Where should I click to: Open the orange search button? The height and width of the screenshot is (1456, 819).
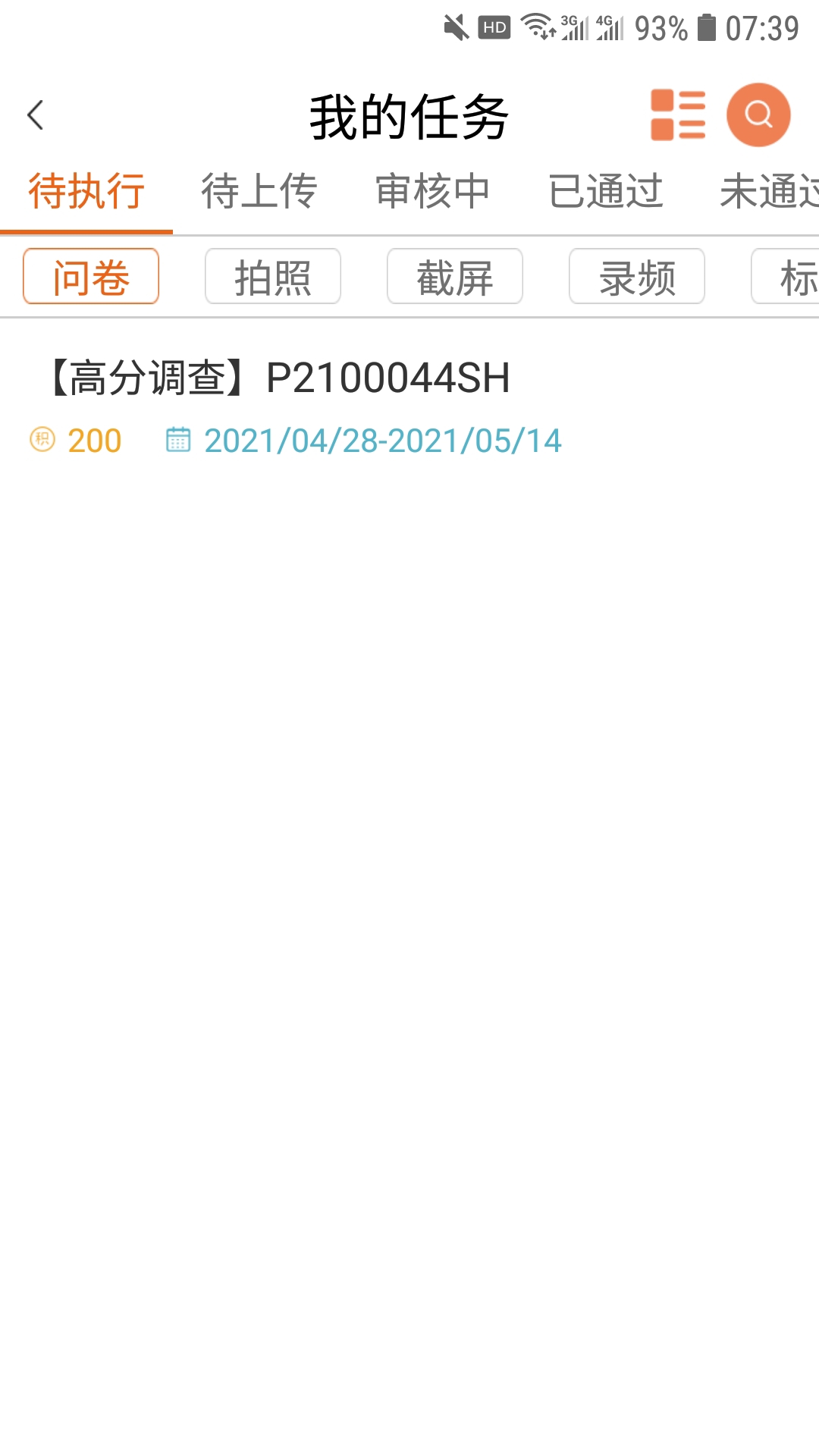pos(758,115)
